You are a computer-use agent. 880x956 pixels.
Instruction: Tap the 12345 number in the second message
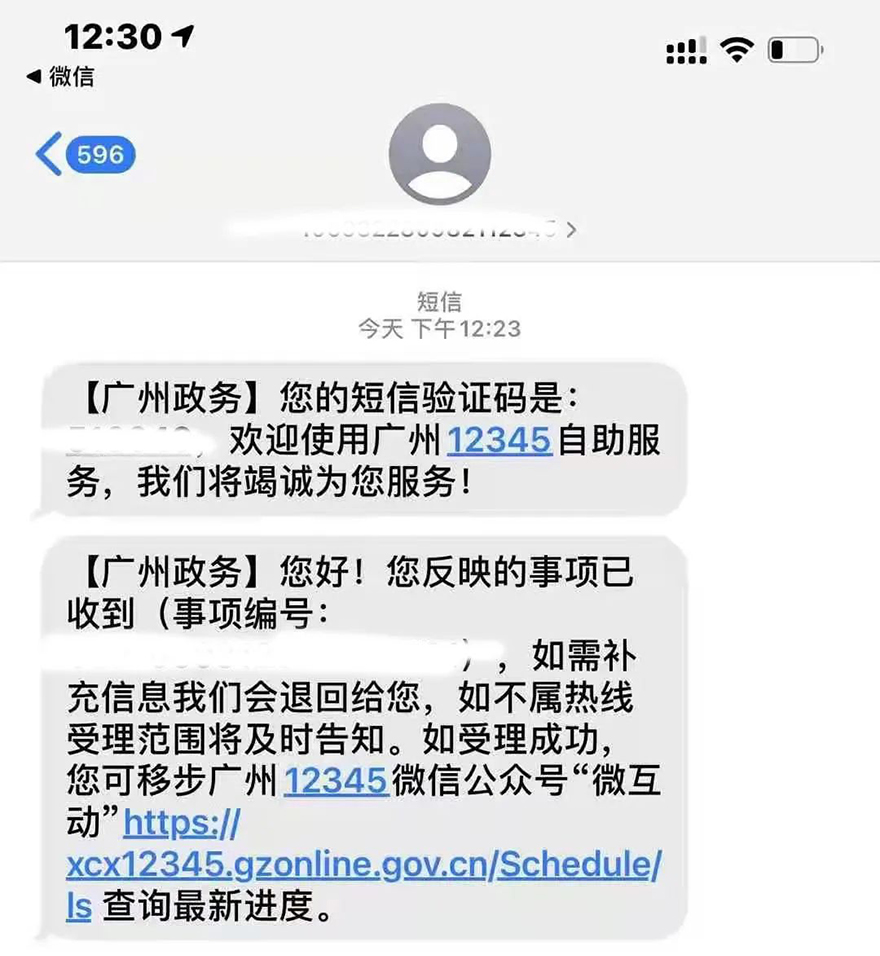(x=336, y=778)
